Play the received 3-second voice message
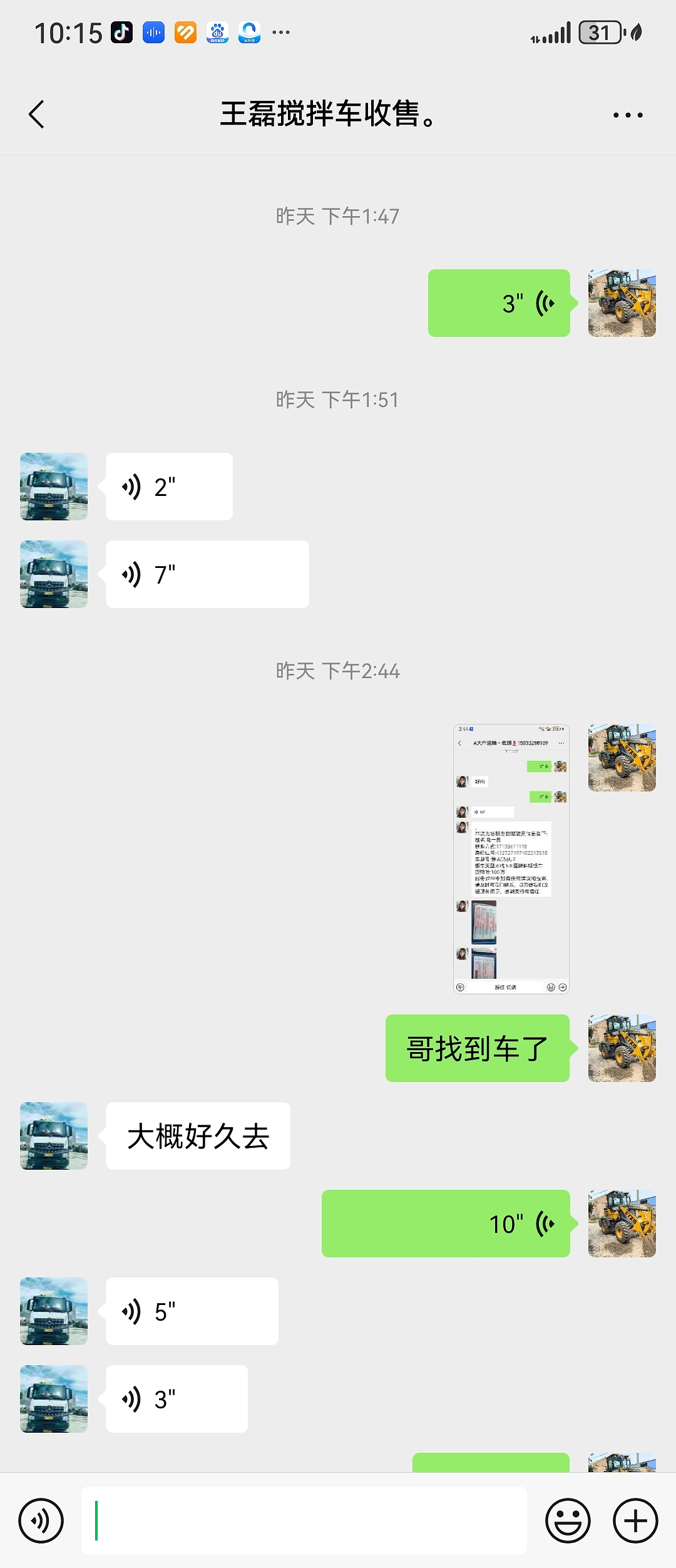The width and height of the screenshot is (676, 1568). (x=177, y=1399)
